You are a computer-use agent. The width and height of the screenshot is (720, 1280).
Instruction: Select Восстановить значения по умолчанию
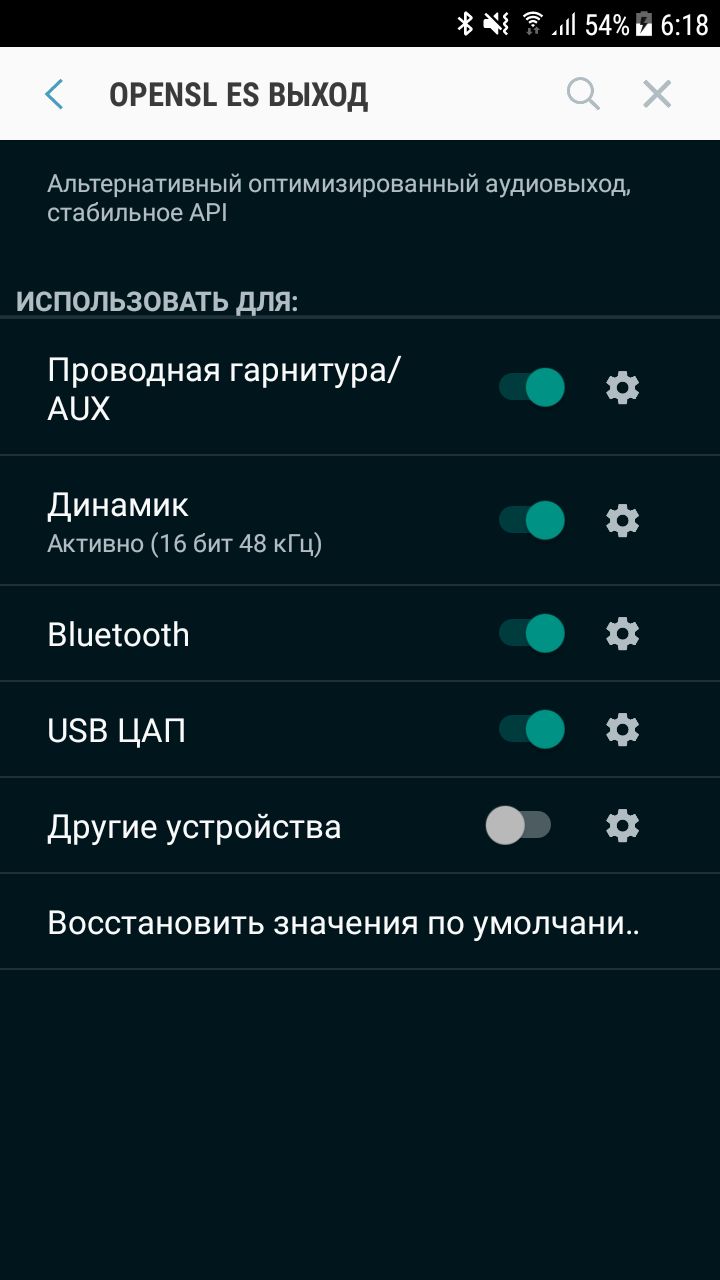point(360,922)
